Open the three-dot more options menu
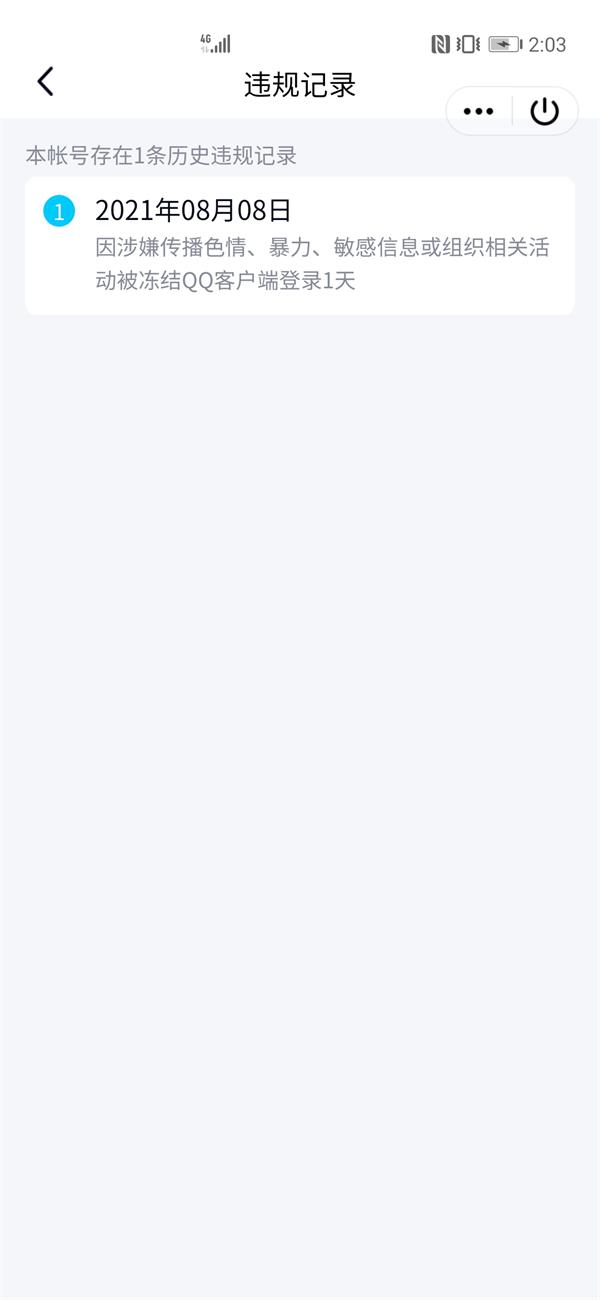 [x=479, y=111]
